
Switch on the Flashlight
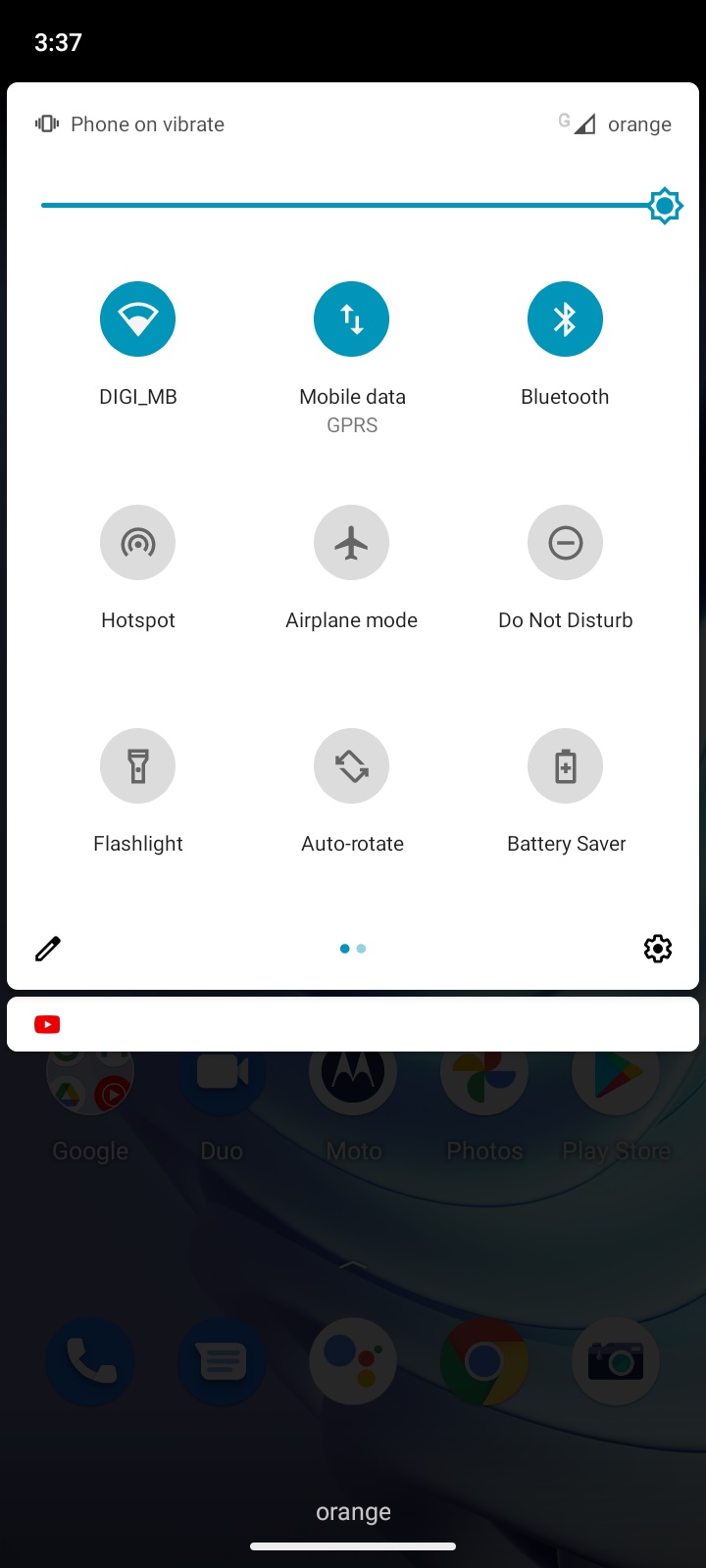click(137, 765)
